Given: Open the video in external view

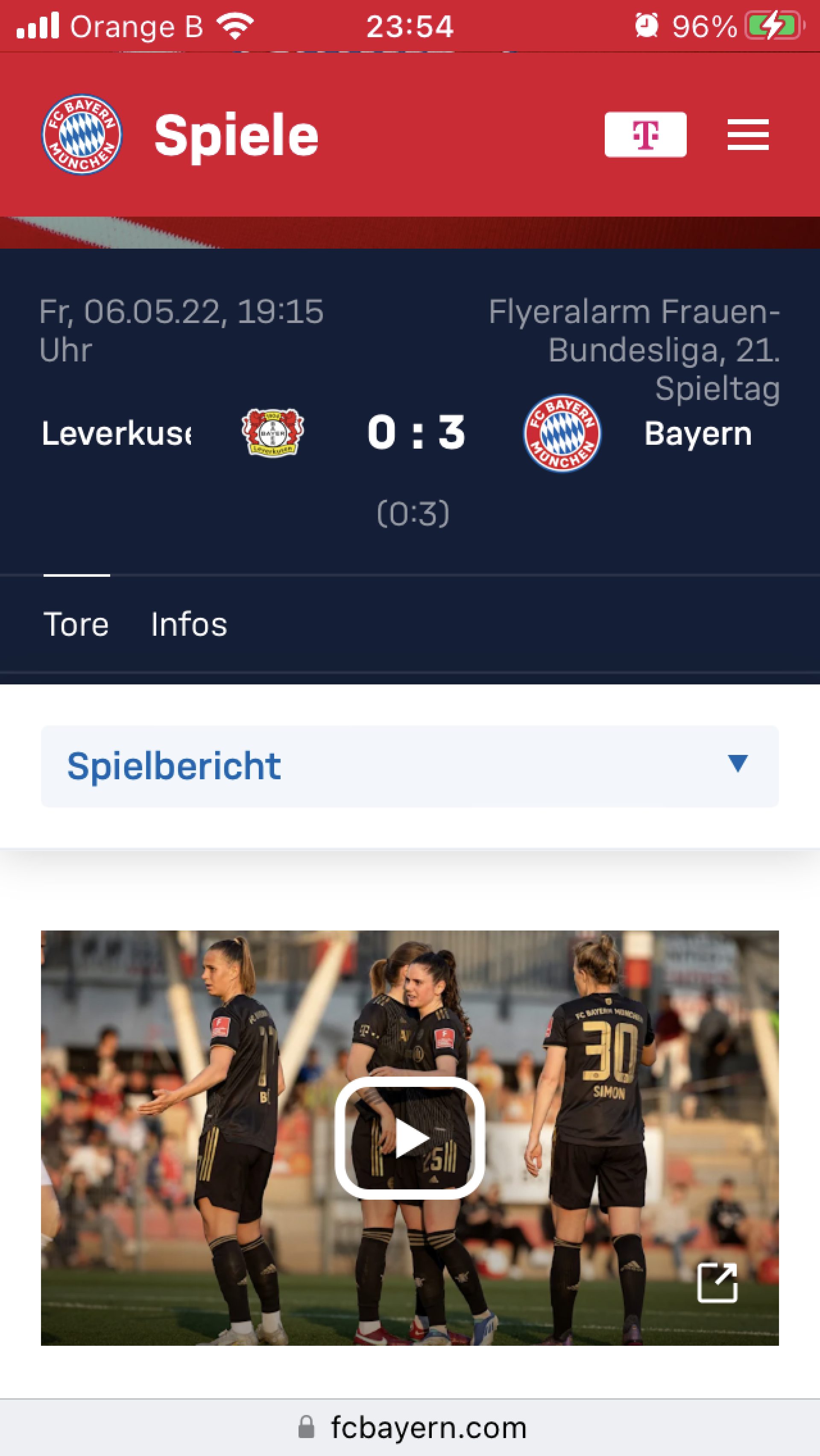Looking at the screenshot, I should click(x=717, y=1283).
